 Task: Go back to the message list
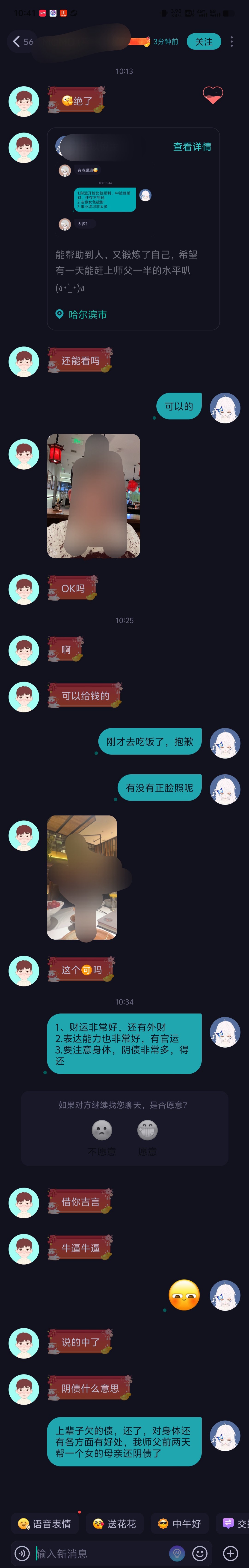[x=16, y=41]
